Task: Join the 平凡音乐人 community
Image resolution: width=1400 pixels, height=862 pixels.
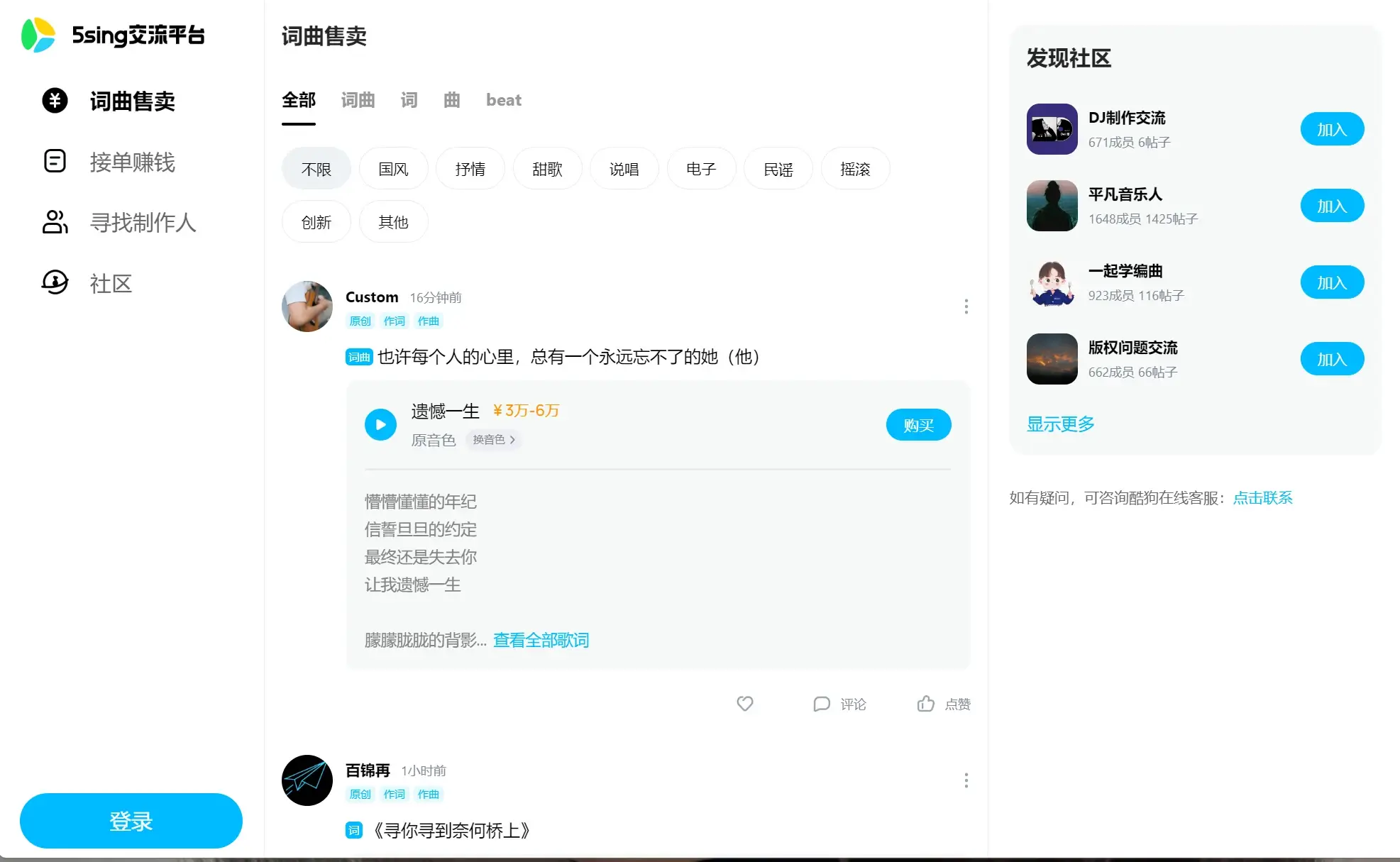Action: 1331,206
